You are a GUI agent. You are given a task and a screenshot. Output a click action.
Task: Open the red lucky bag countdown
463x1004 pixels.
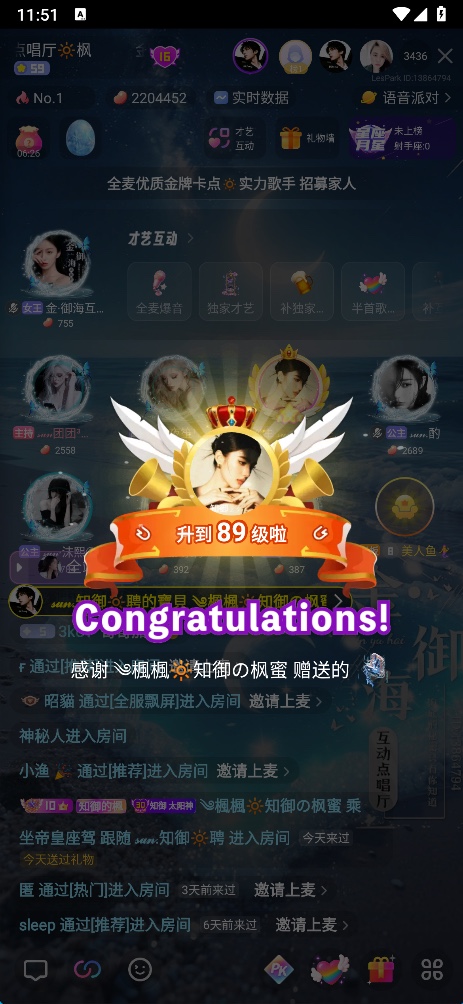tap(29, 140)
